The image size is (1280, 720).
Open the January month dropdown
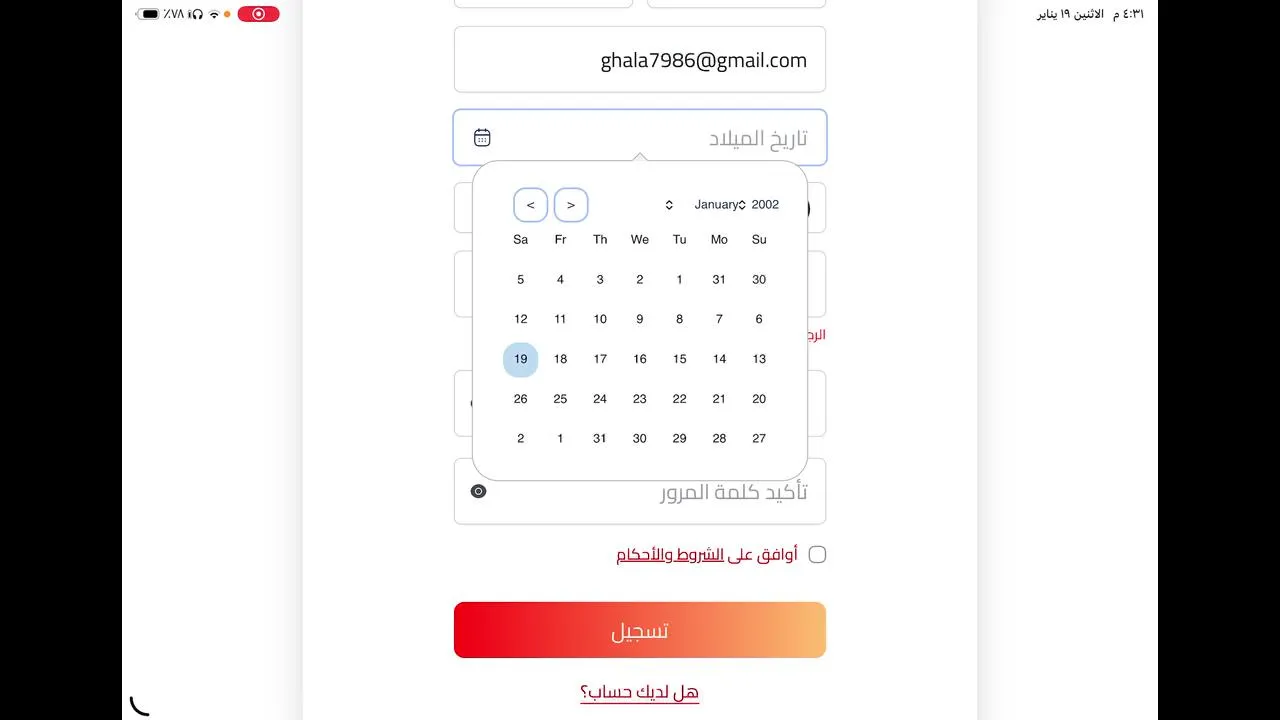tap(719, 205)
